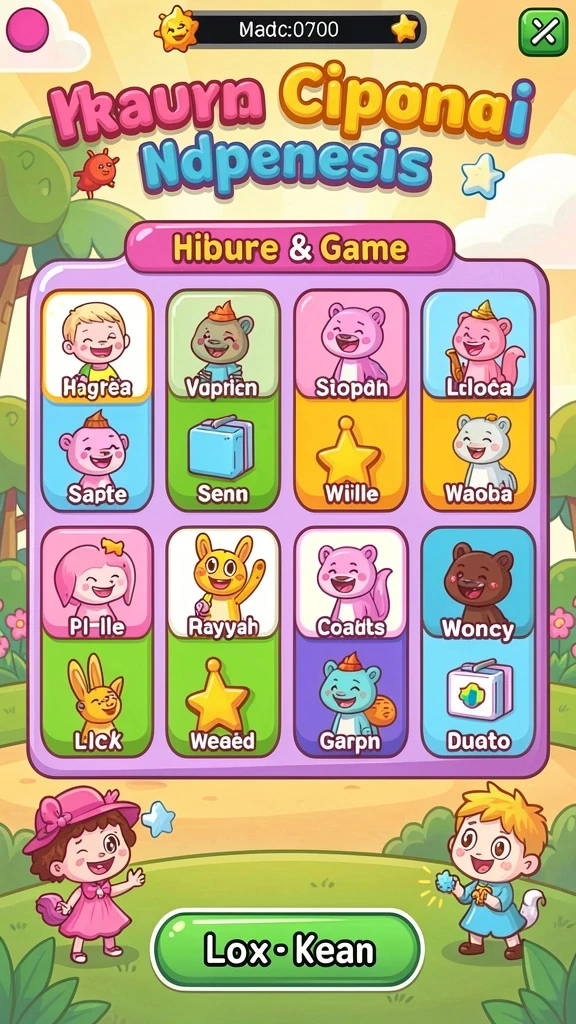Pick the Coadts tile

[351, 583]
